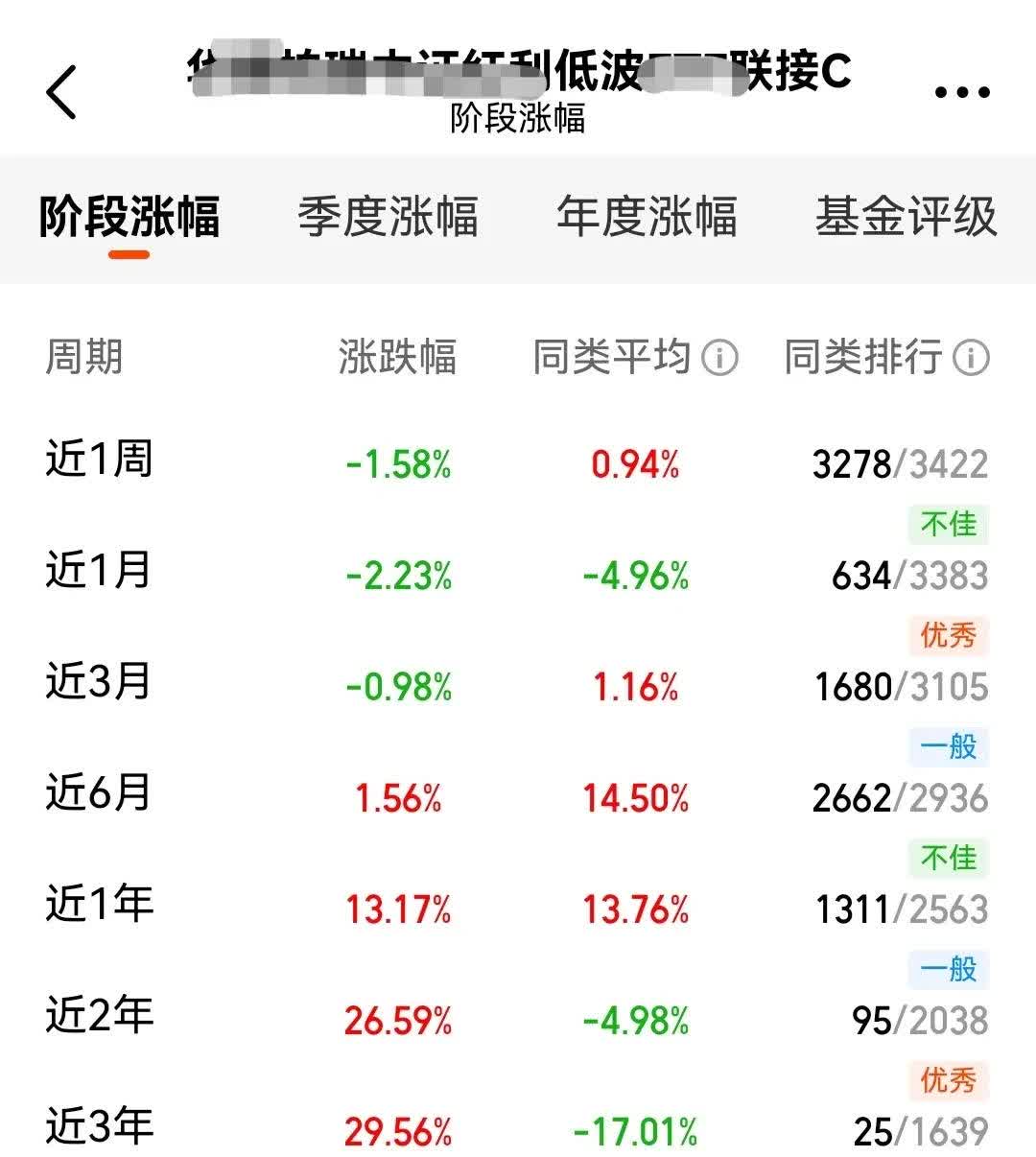Switch to the 季度涨幅 tab
The image size is (1036, 1157).
388,218
